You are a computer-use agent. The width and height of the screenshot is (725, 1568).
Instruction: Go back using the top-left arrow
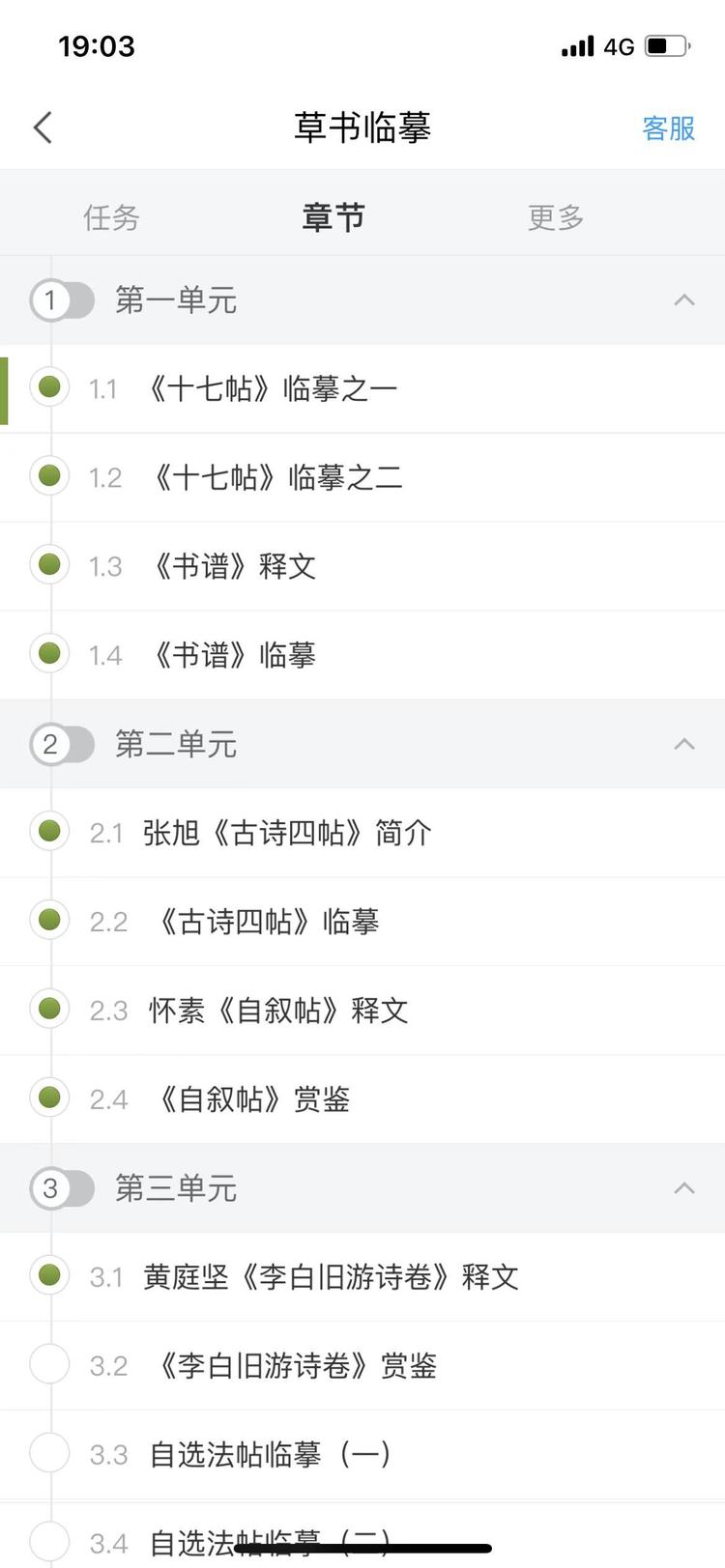[43, 128]
